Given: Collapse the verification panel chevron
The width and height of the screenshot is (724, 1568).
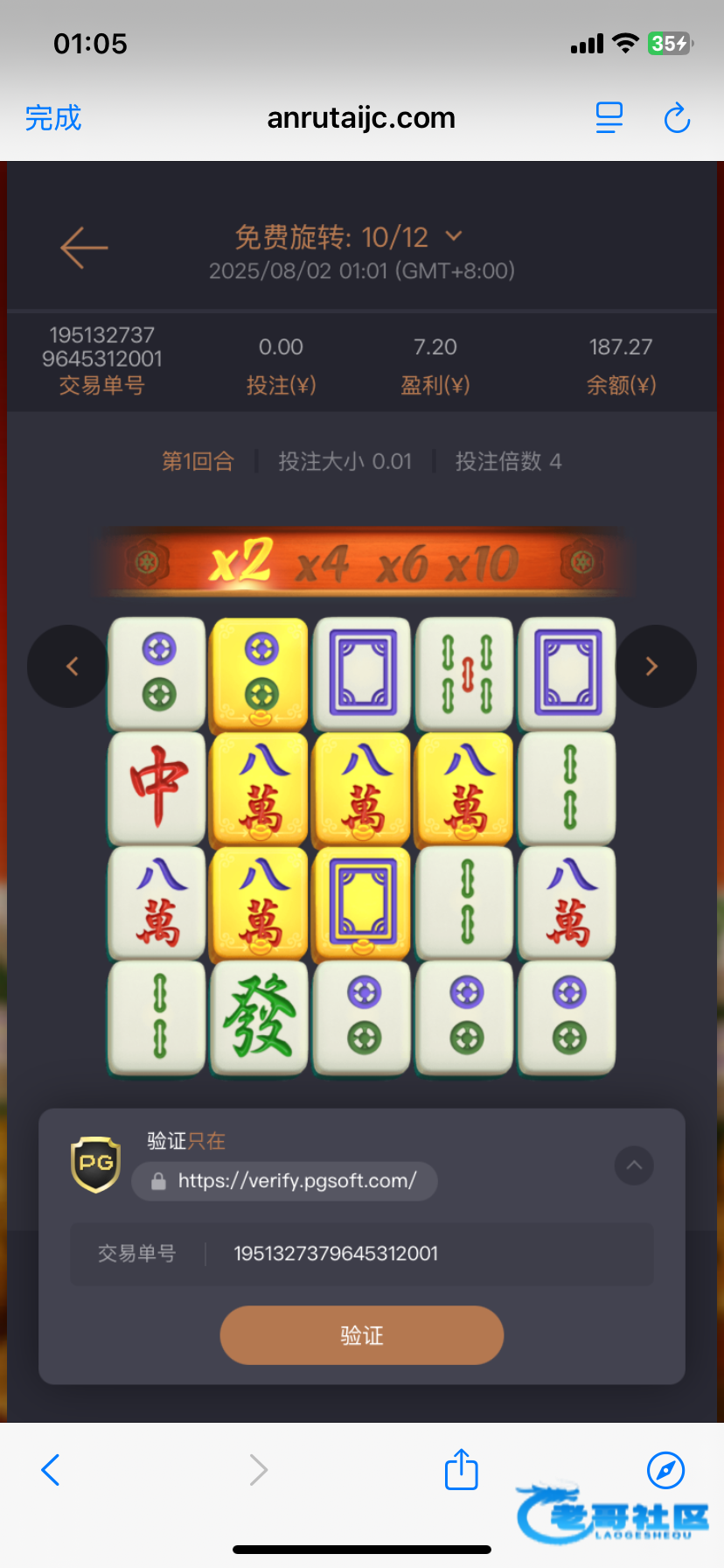Looking at the screenshot, I should tap(634, 1165).
